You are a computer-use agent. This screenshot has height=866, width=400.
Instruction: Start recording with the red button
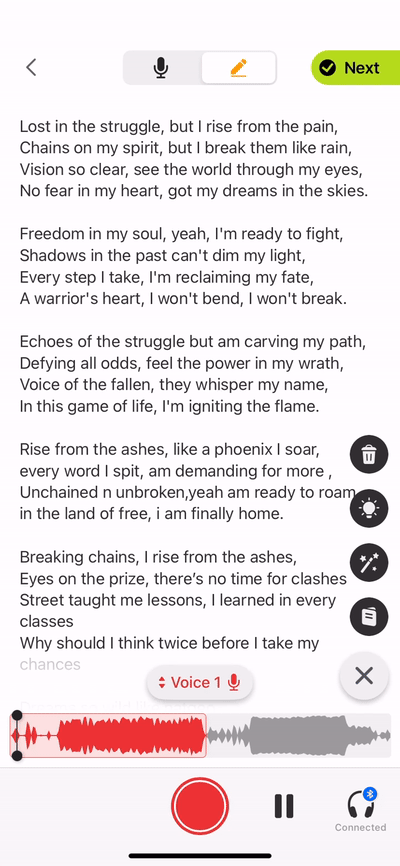pos(200,805)
